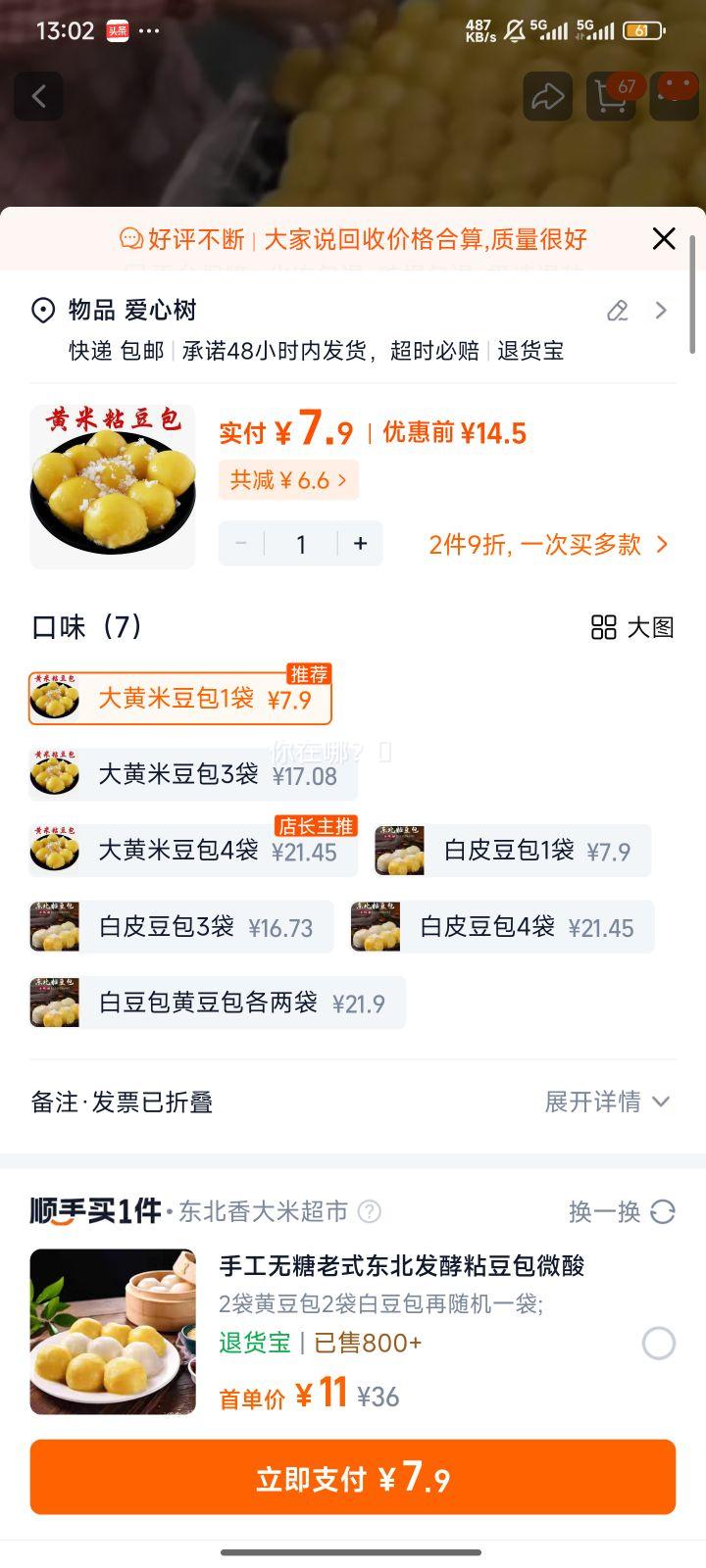Tap 换一换 to refresh add-on item

(622, 1212)
